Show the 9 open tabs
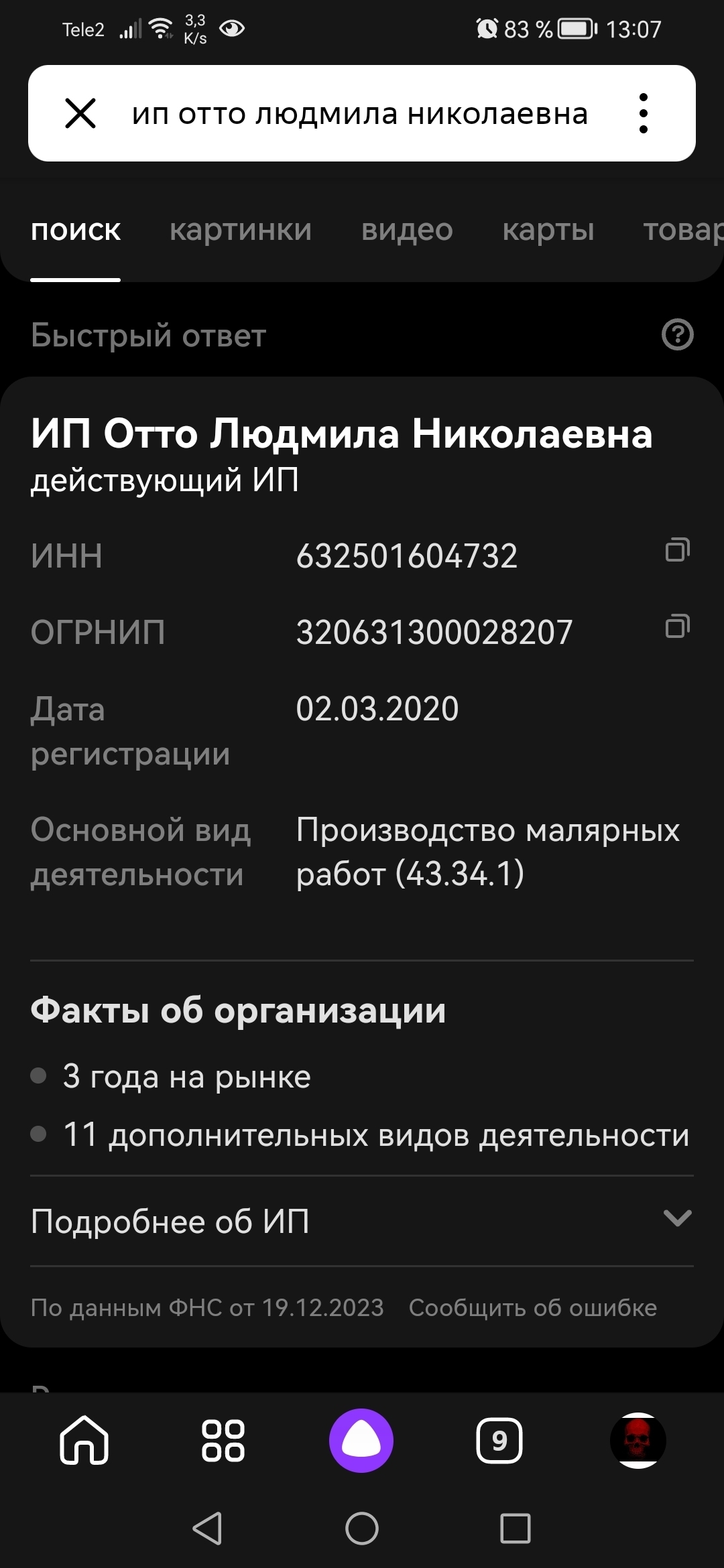Image resolution: width=724 pixels, height=1568 pixels. click(499, 1440)
